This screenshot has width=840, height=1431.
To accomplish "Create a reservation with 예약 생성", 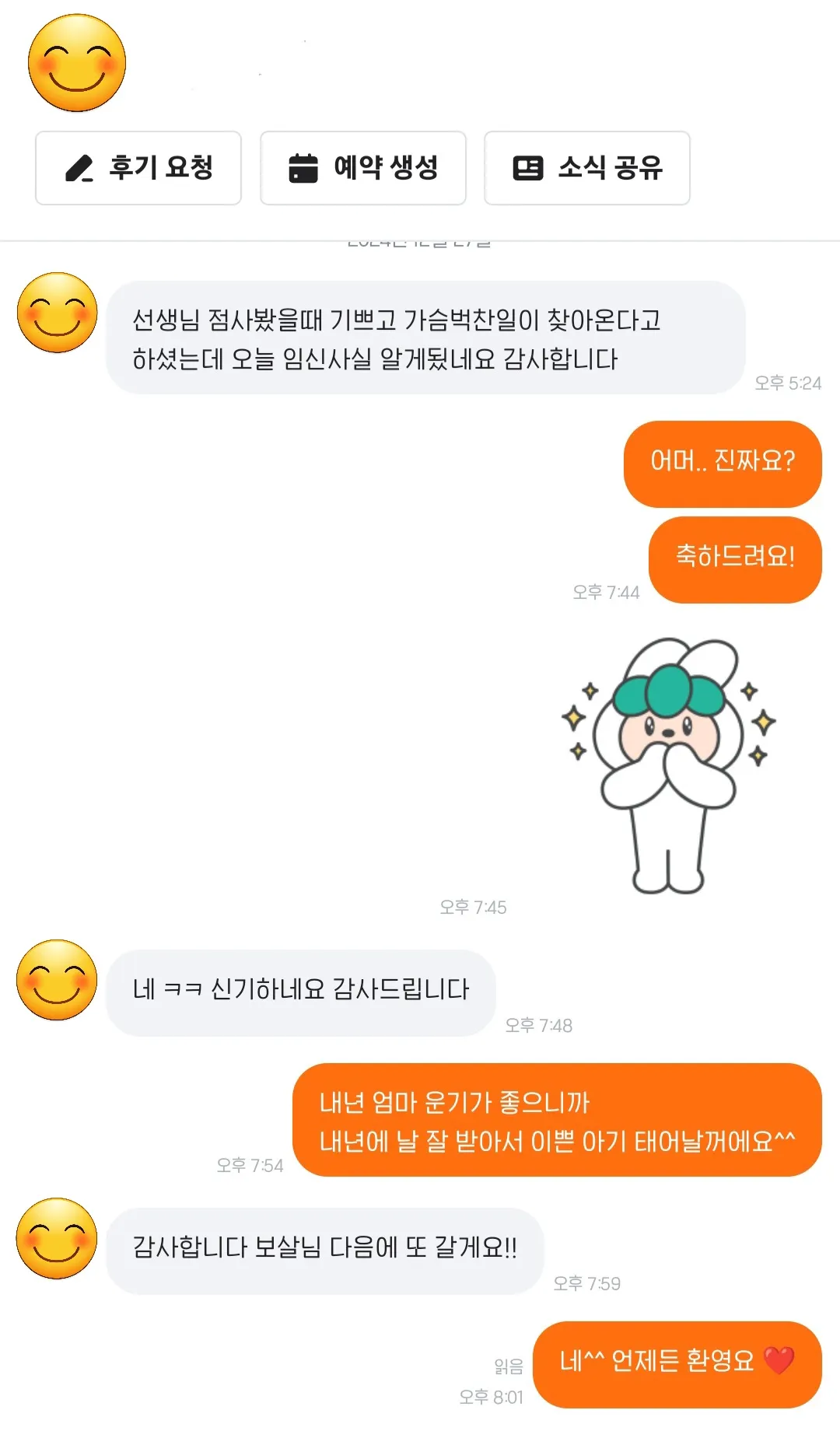I will (x=363, y=168).
